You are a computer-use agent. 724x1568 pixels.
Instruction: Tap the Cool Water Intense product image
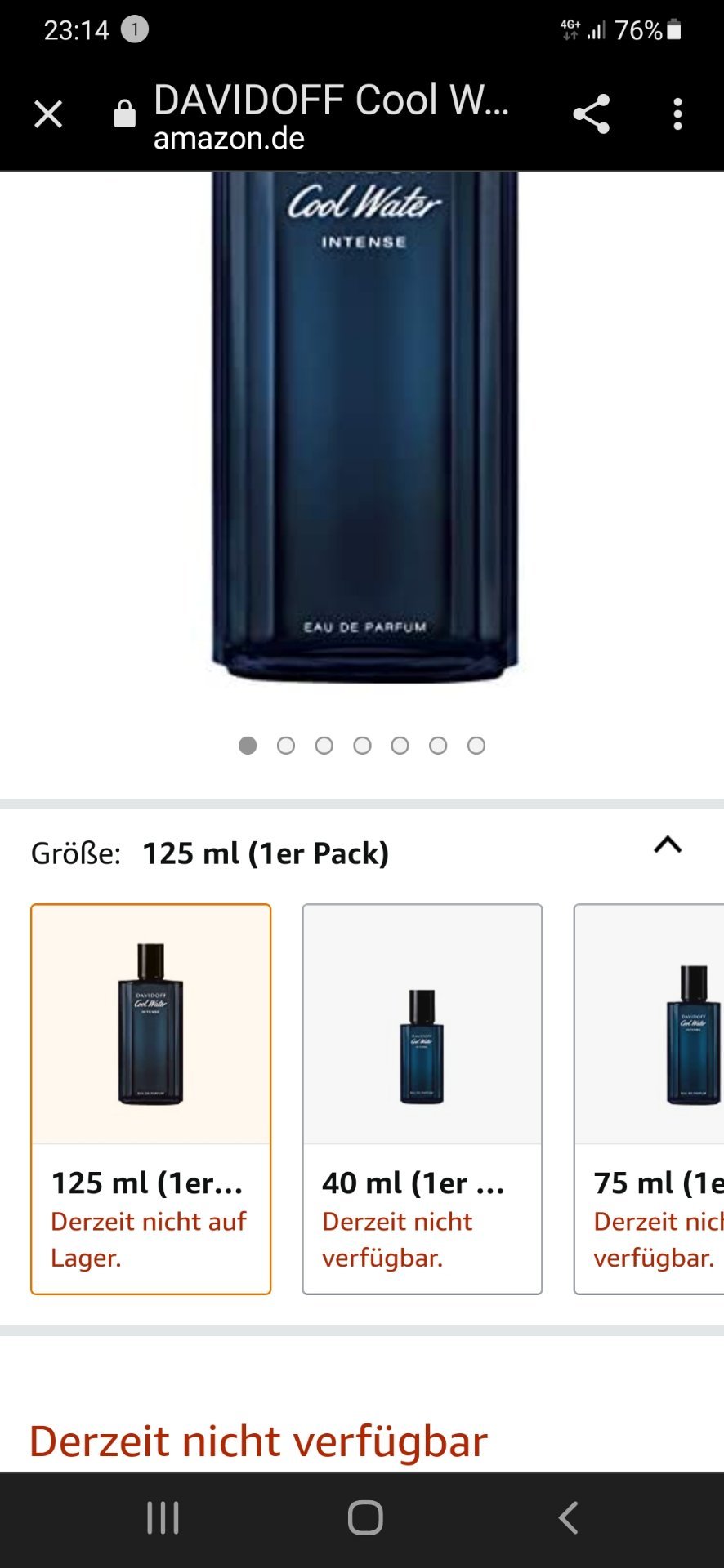click(364, 427)
